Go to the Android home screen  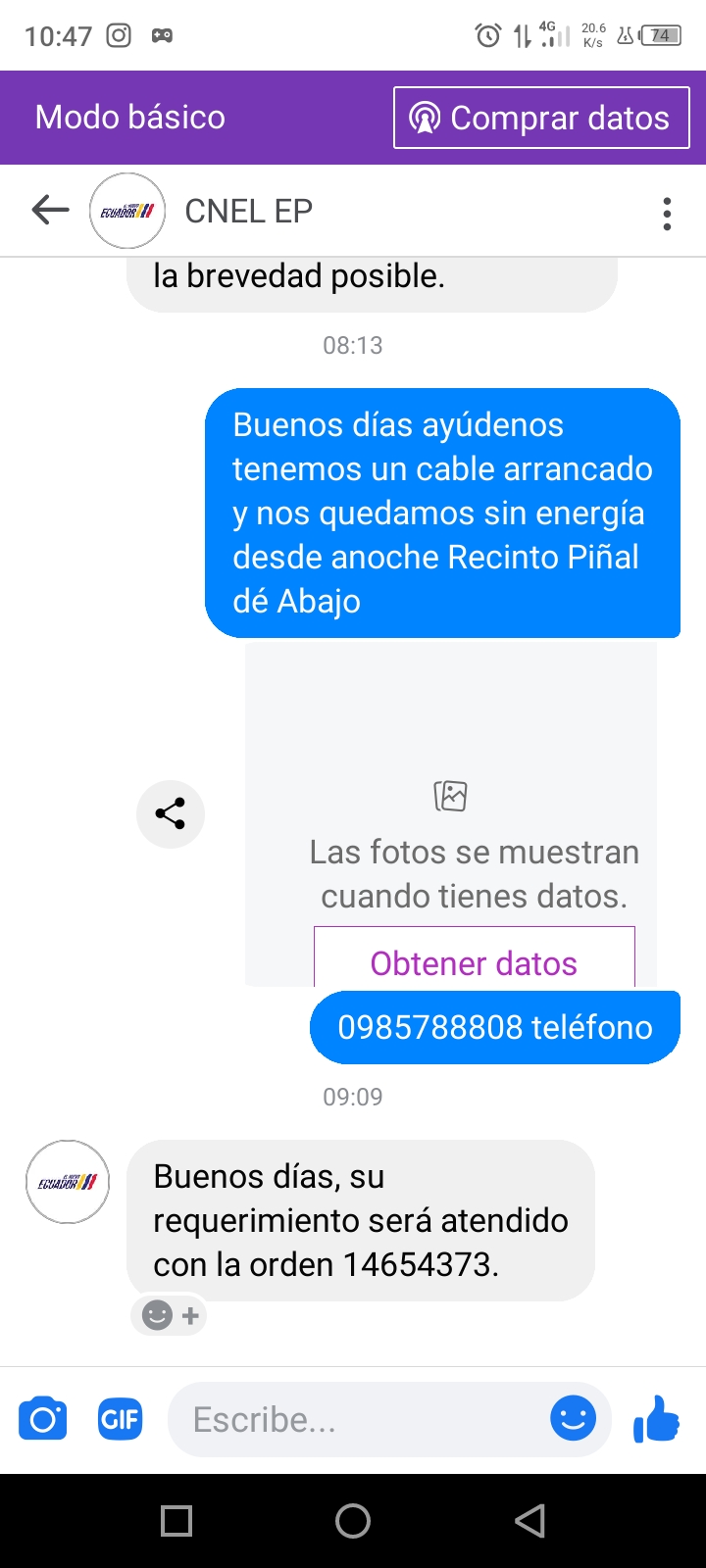pos(353,1521)
